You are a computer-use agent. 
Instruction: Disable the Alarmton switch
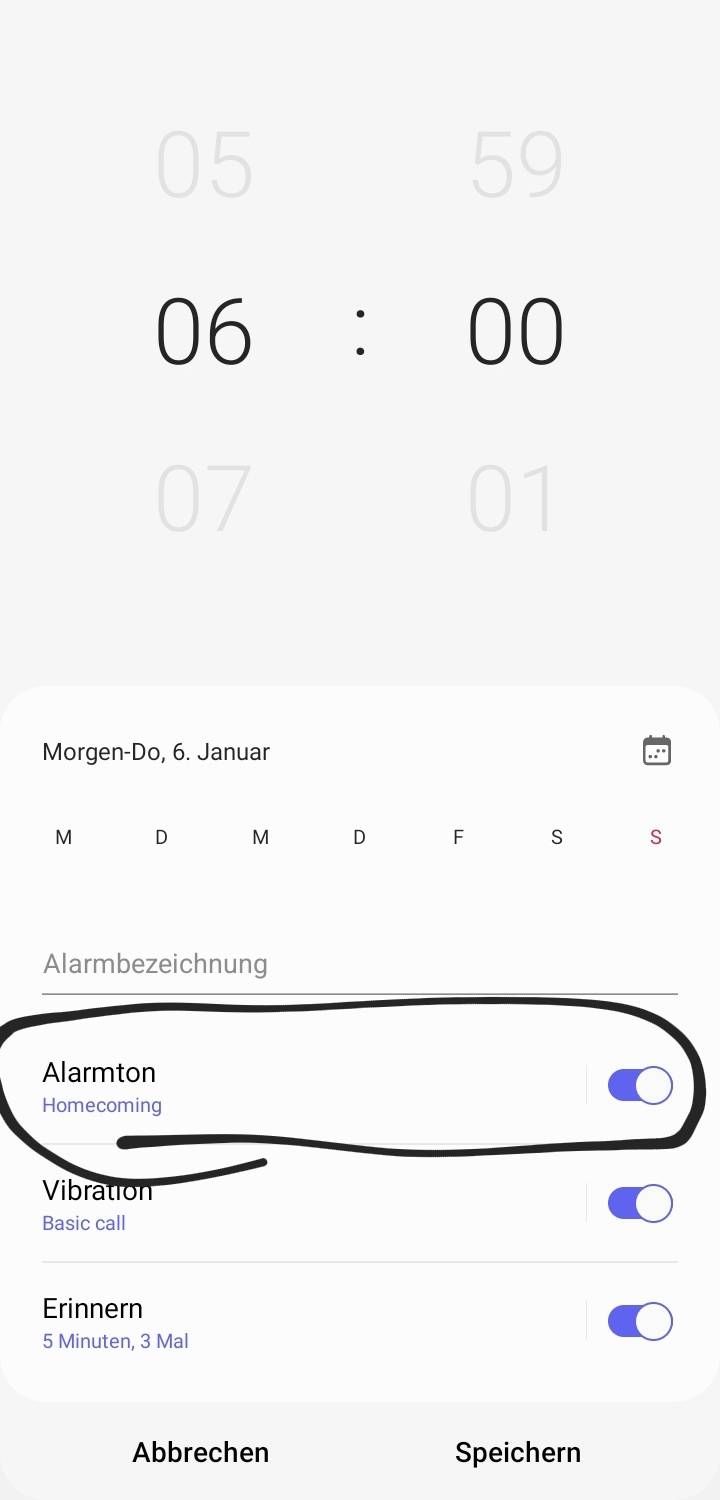[639, 1085]
